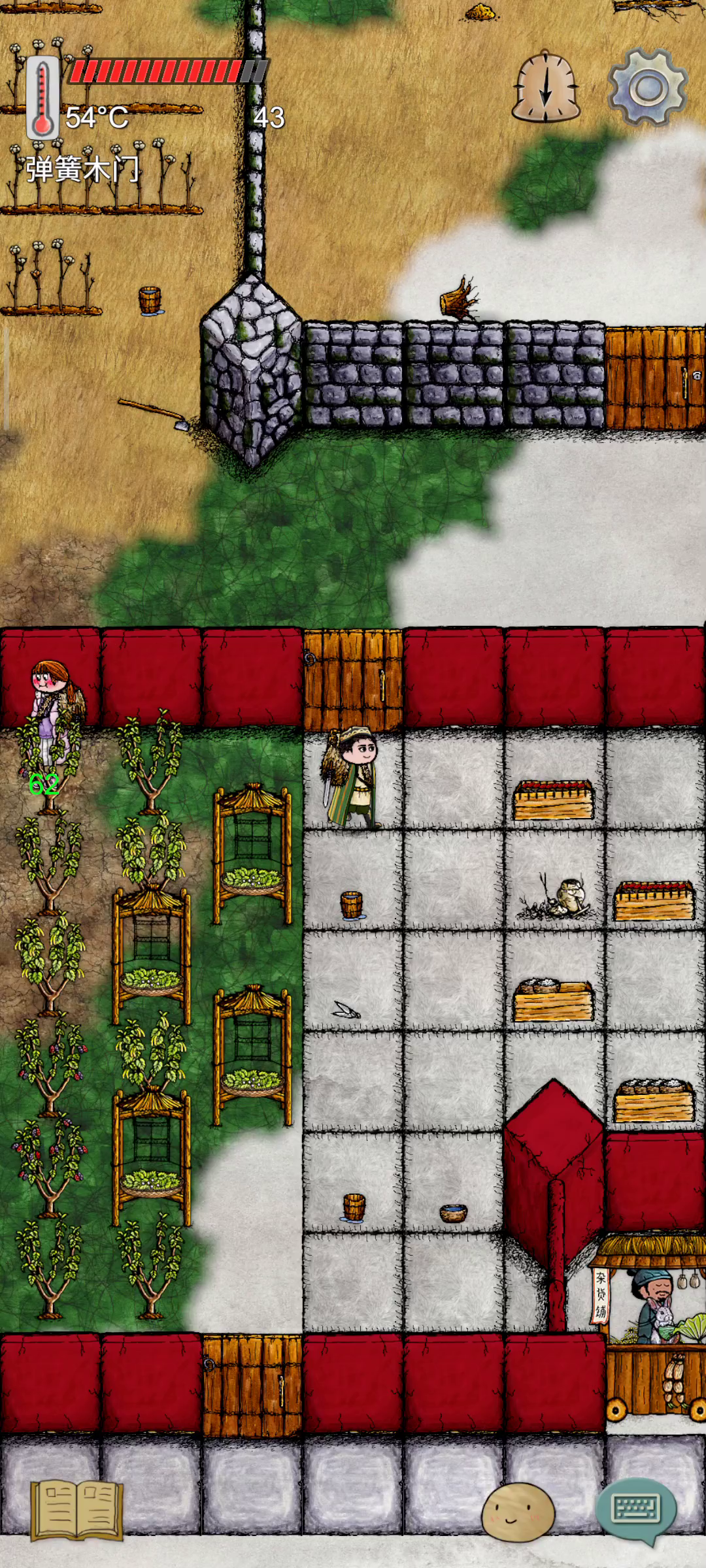Tap the compass icon
706x1568 pixels.
(x=546, y=87)
